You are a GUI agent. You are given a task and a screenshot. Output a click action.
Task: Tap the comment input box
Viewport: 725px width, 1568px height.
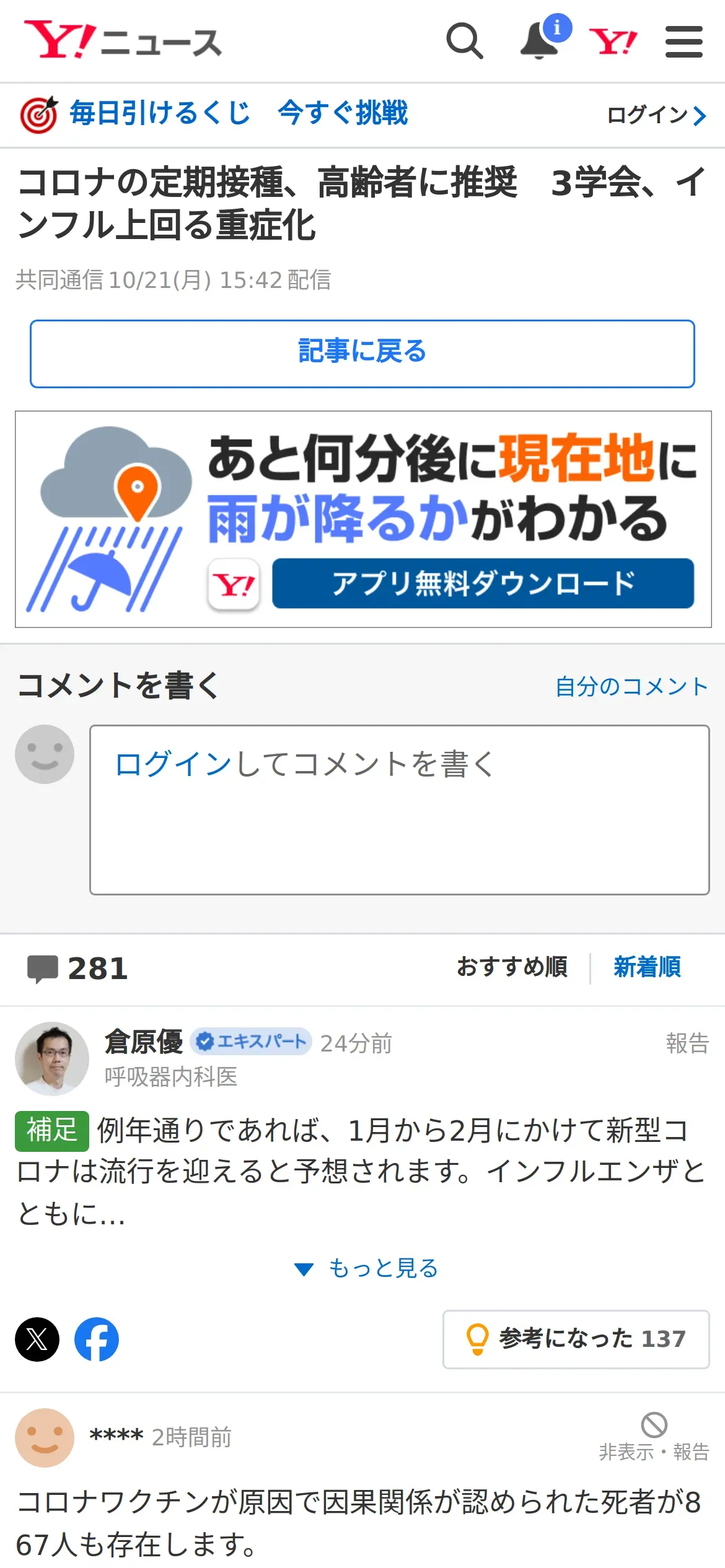pos(400,809)
